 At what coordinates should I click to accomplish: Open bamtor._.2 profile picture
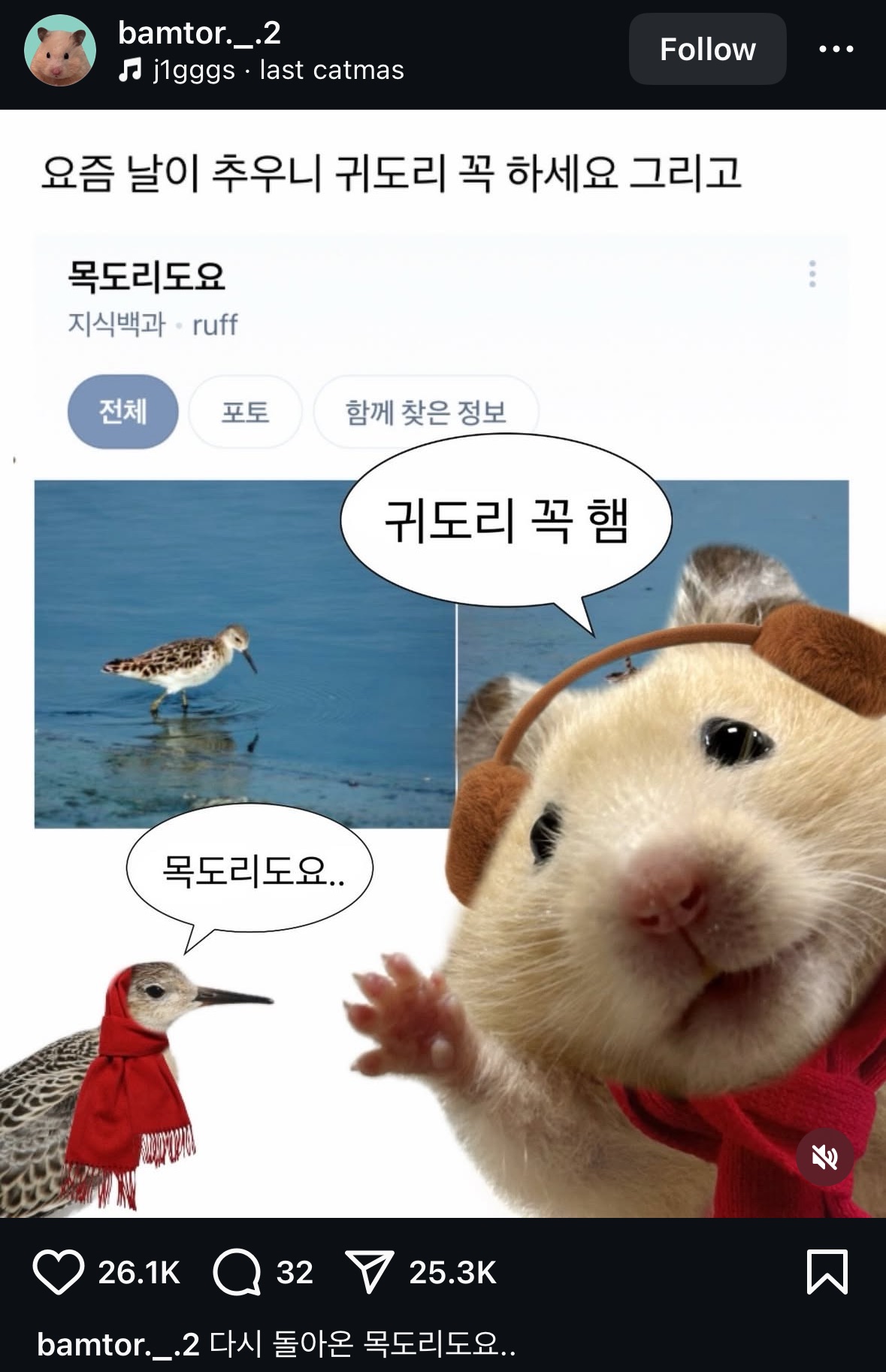click(60, 50)
